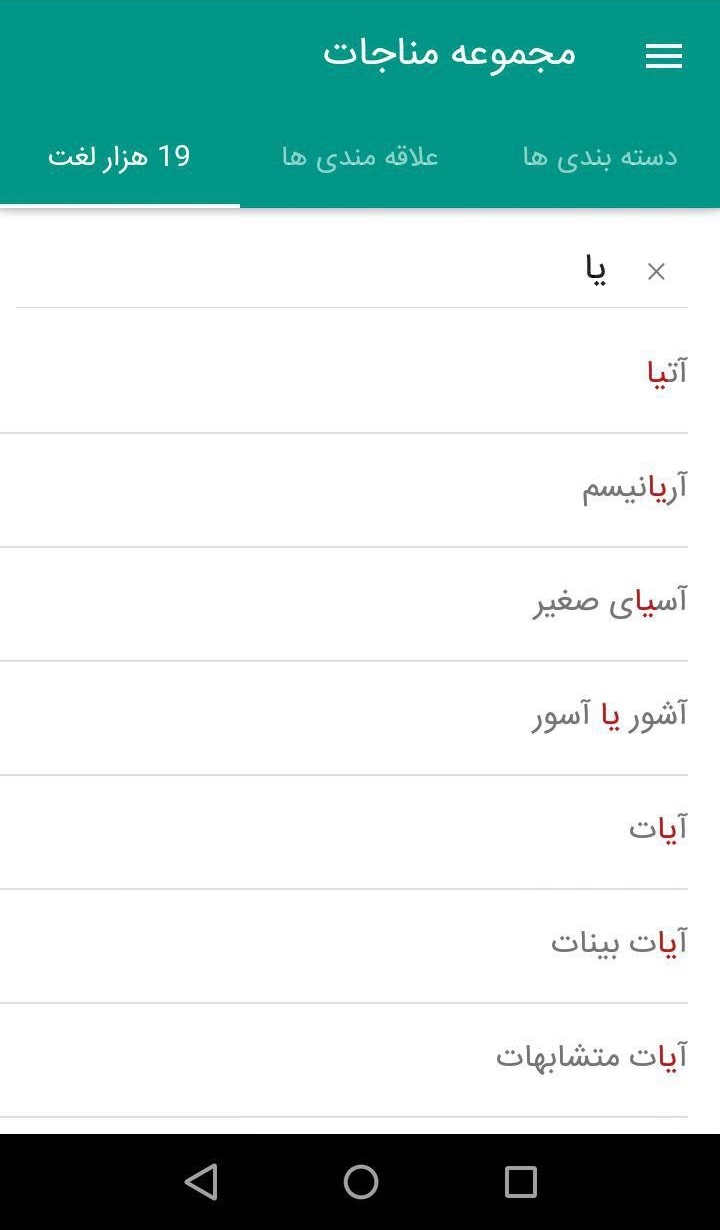720x1230 pixels.
Task: Select the 19 هزار لغت tab
Action: click(120, 157)
